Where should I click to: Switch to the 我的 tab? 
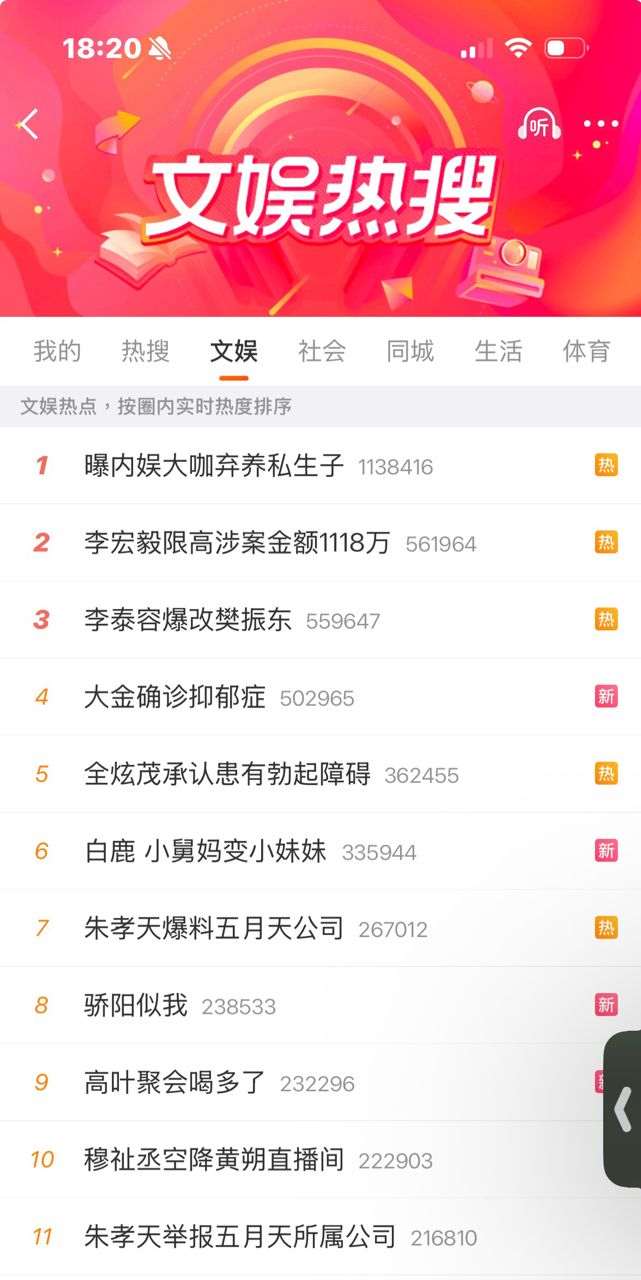57,351
